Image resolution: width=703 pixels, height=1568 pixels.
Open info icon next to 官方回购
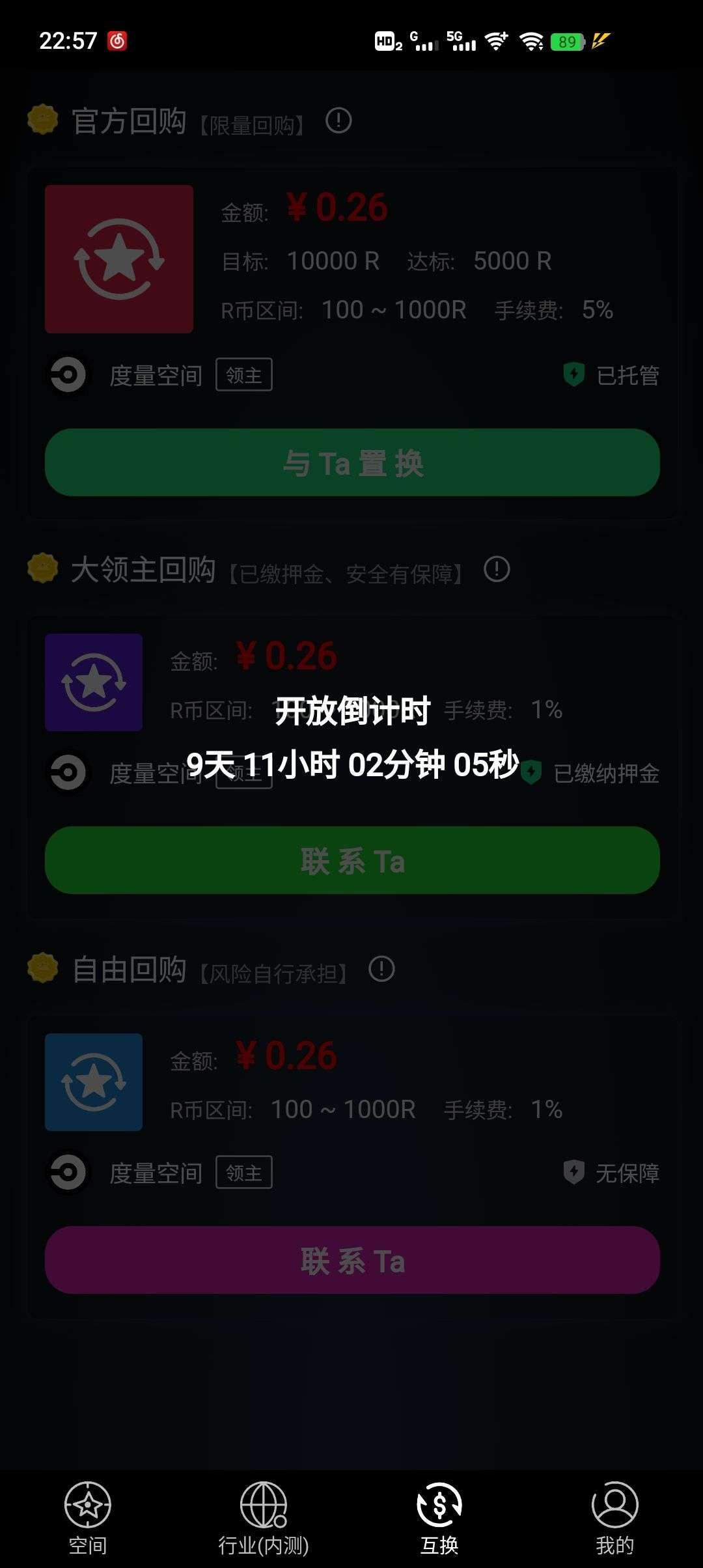click(x=338, y=120)
